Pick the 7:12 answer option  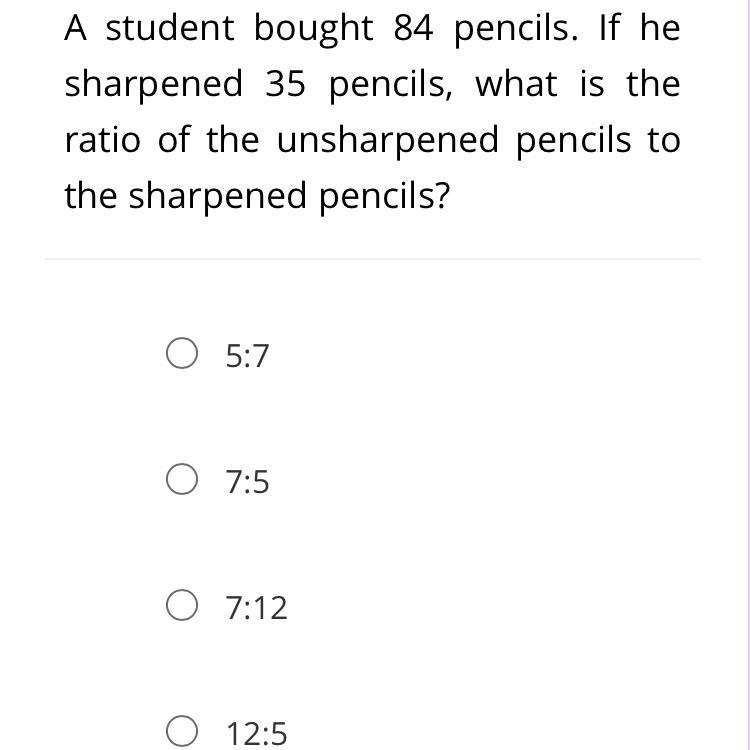[x=182, y=606]
